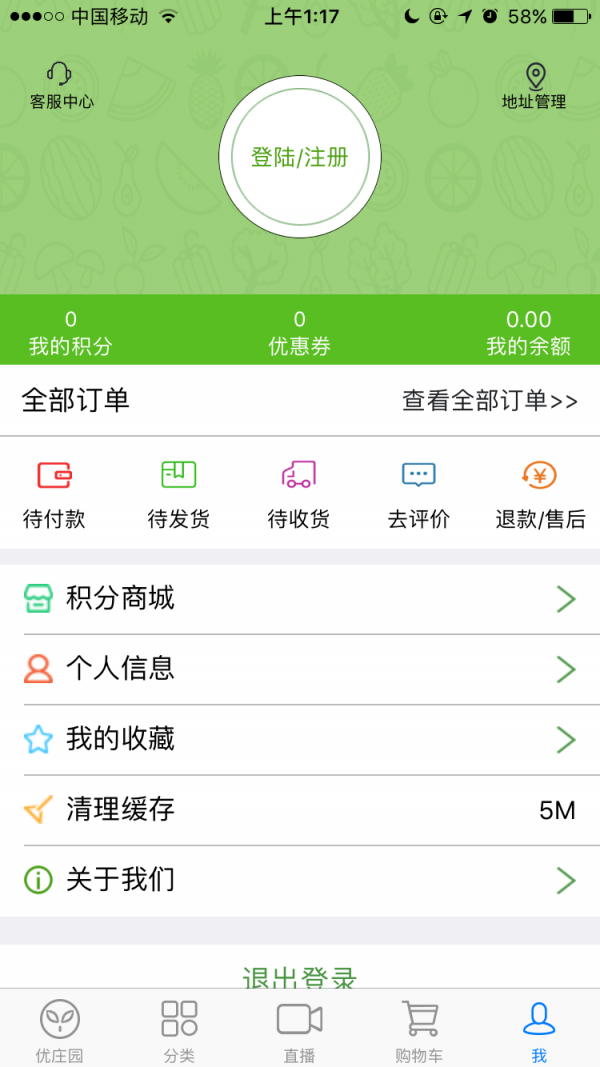
Task: Go to 去评价 reviews
Action: [418, 494]
